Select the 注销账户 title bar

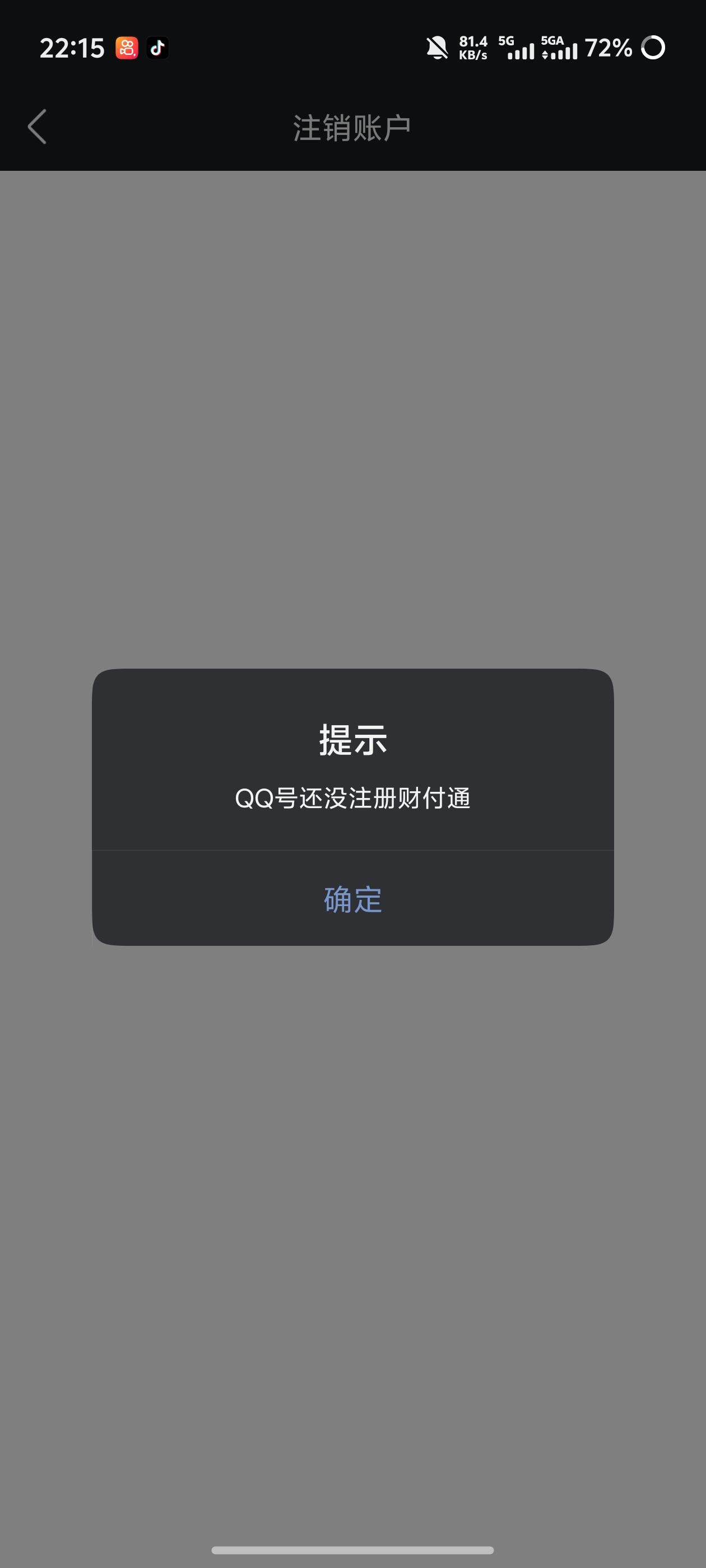[352, 127]
